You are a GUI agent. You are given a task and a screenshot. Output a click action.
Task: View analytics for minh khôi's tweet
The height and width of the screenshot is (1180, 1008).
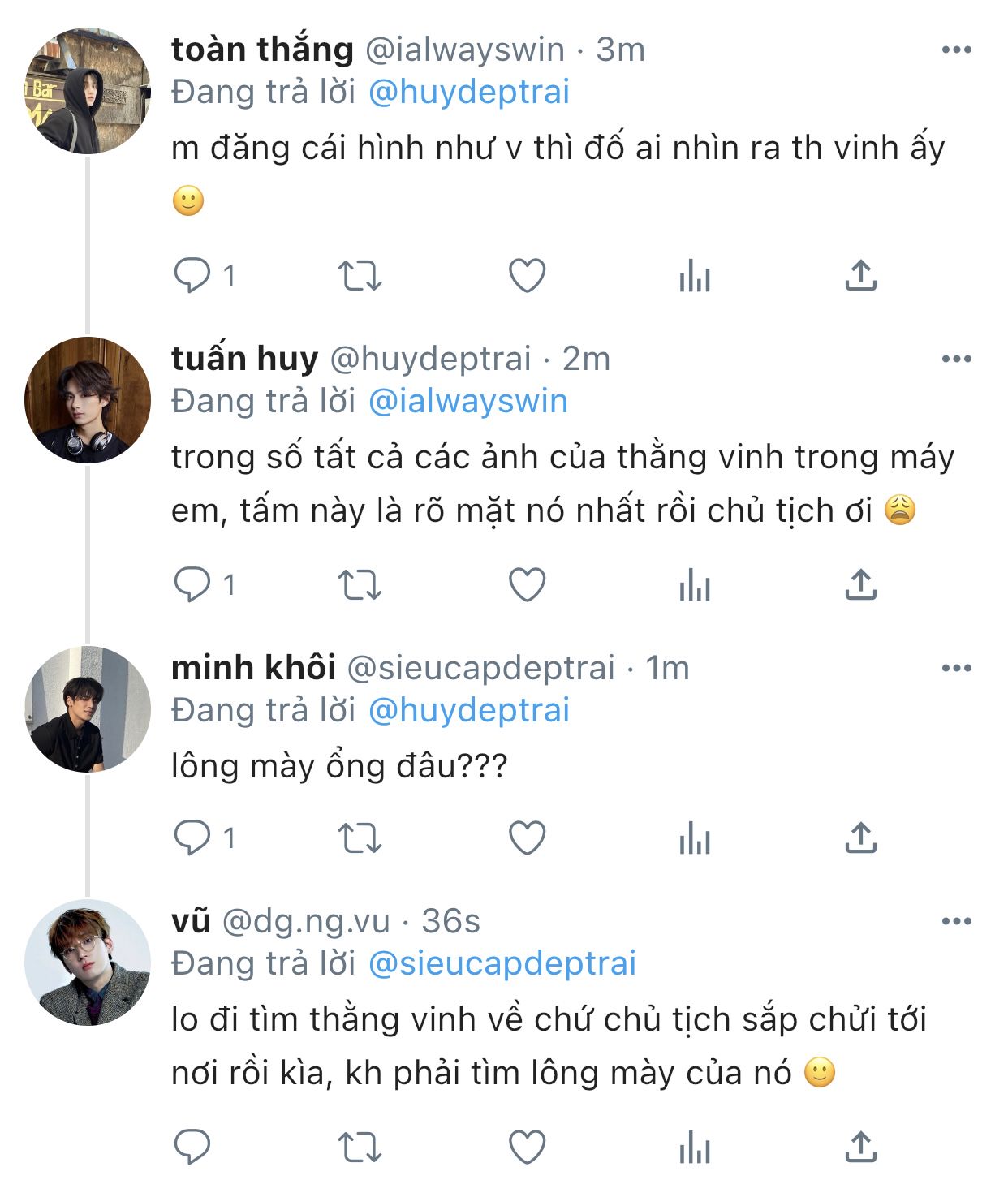[x=694, y=838]
